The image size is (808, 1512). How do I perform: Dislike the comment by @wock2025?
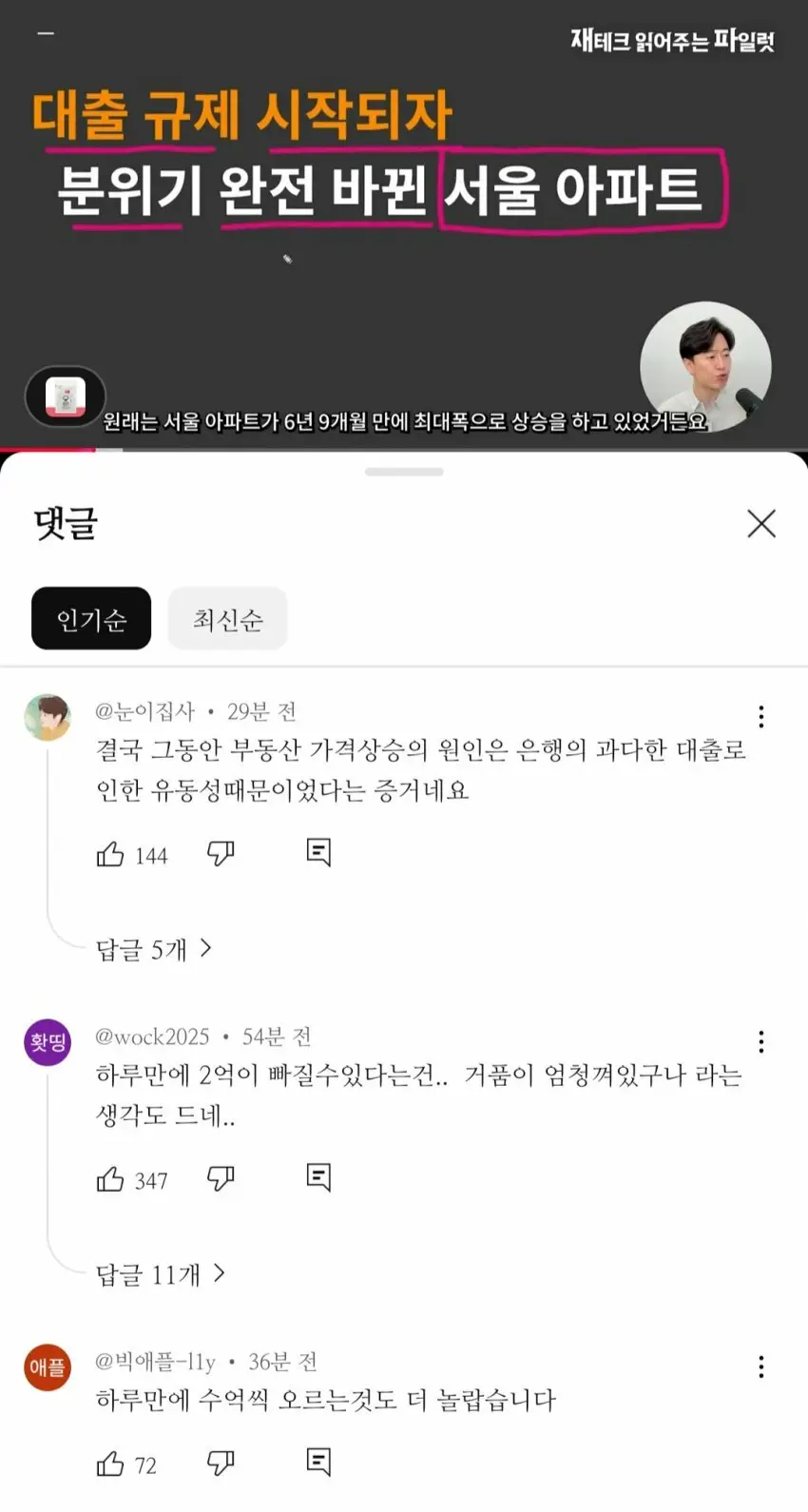coord(221,1179)
